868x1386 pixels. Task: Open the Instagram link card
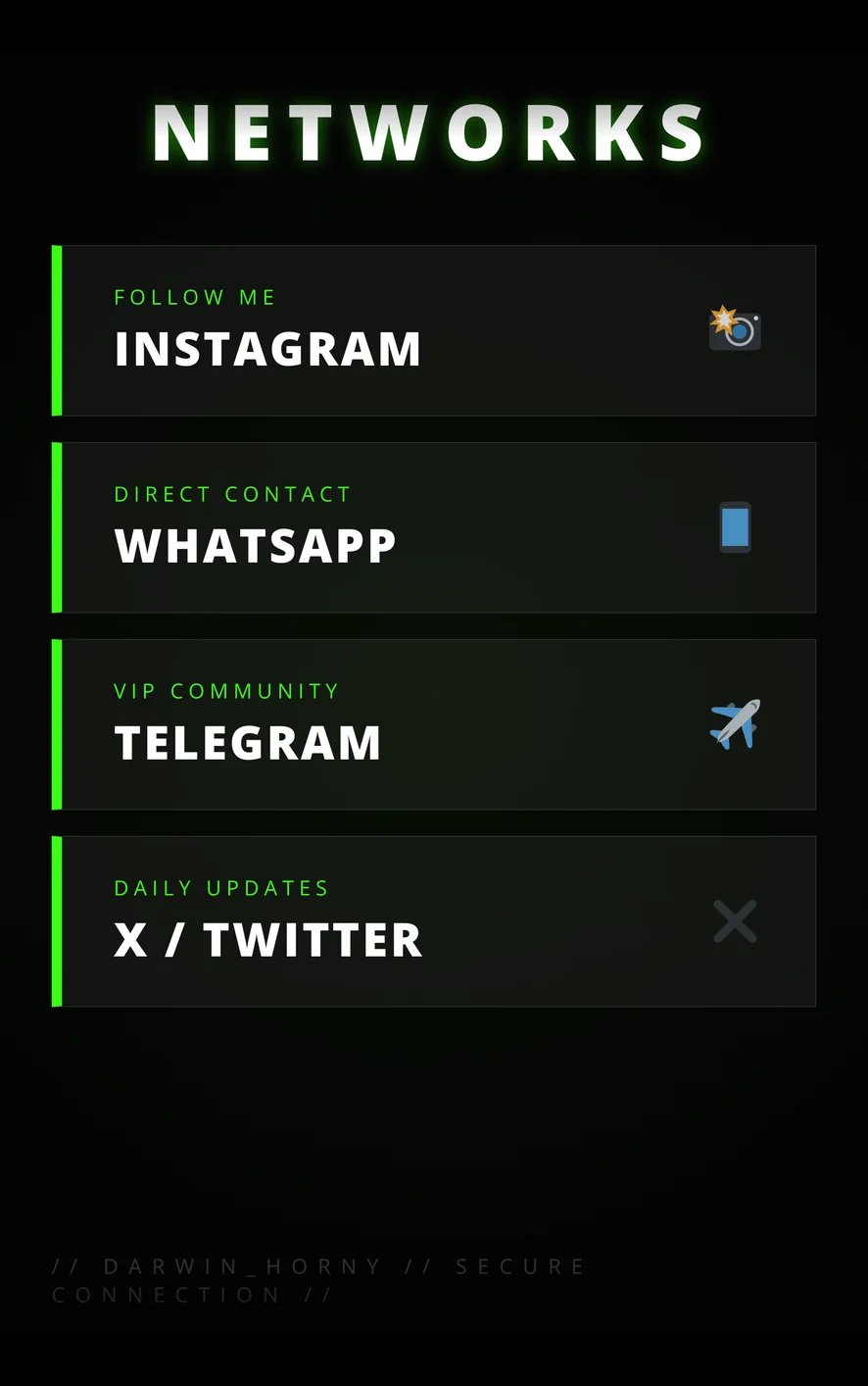[x=434, y=330]
